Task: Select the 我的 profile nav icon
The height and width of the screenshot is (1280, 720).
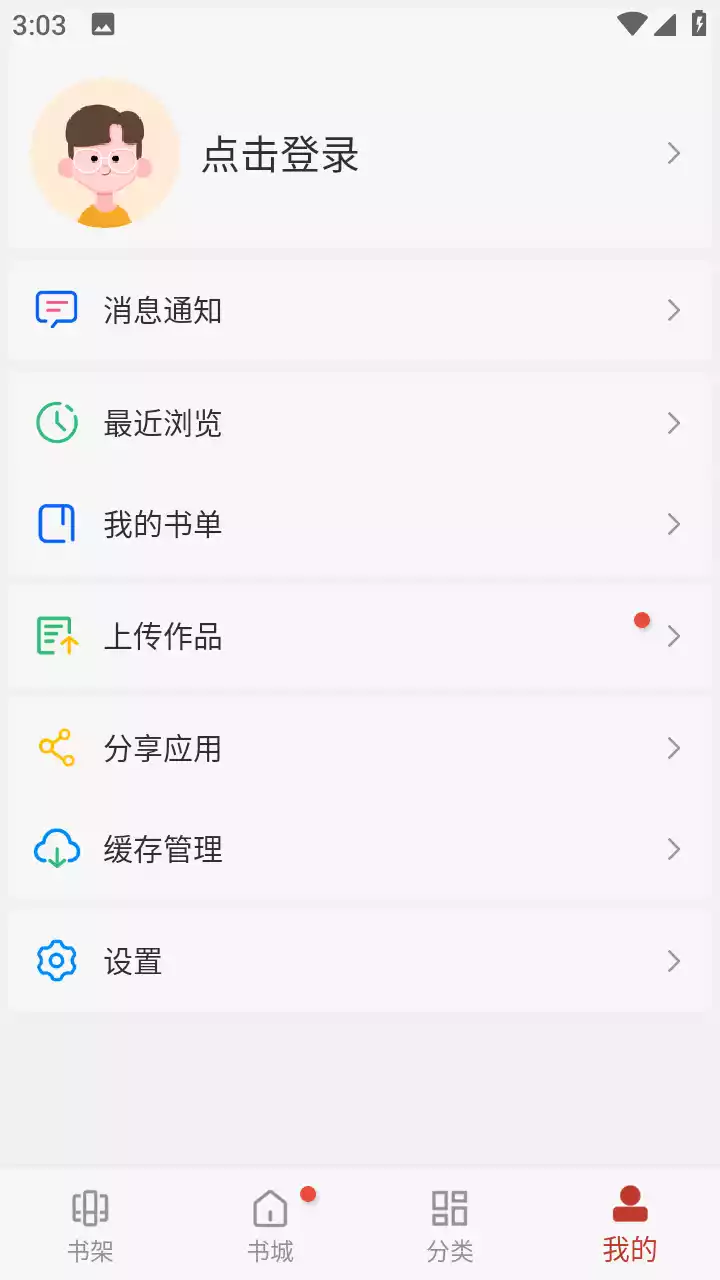Action: [x=628, y=1208]
